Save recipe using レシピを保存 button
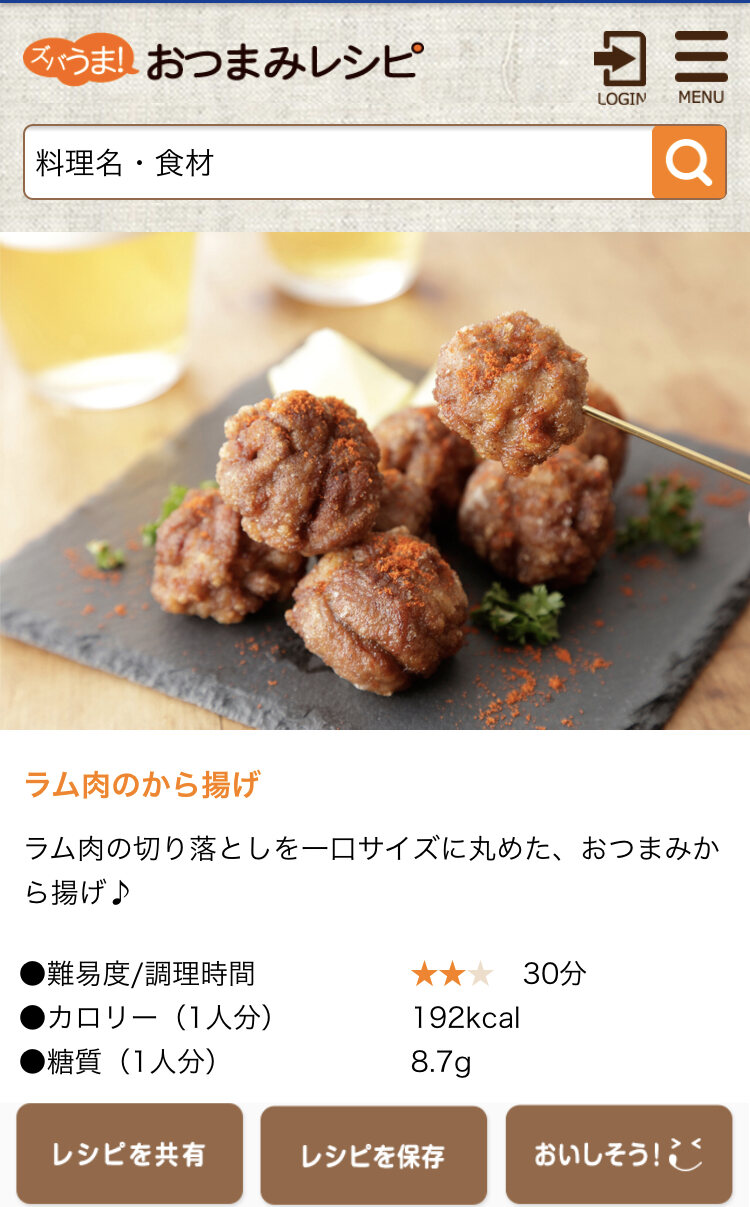 tap(374, 1155)
